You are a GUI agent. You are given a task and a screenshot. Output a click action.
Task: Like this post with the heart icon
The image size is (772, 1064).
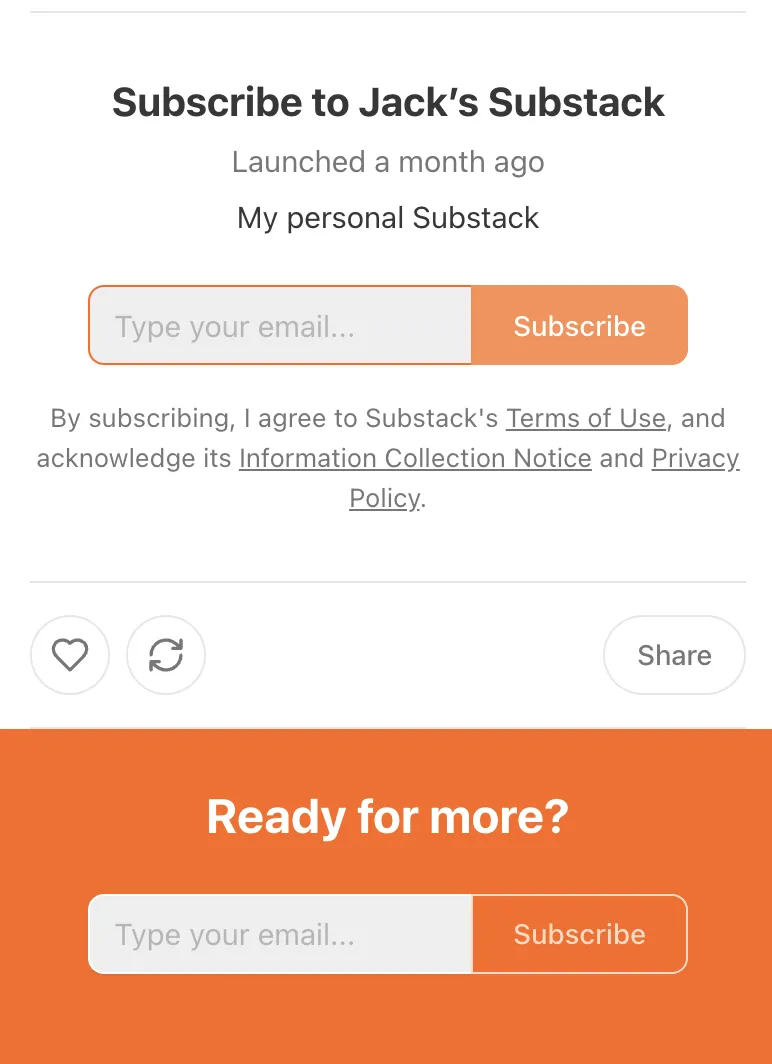click(x=70, y=655)
